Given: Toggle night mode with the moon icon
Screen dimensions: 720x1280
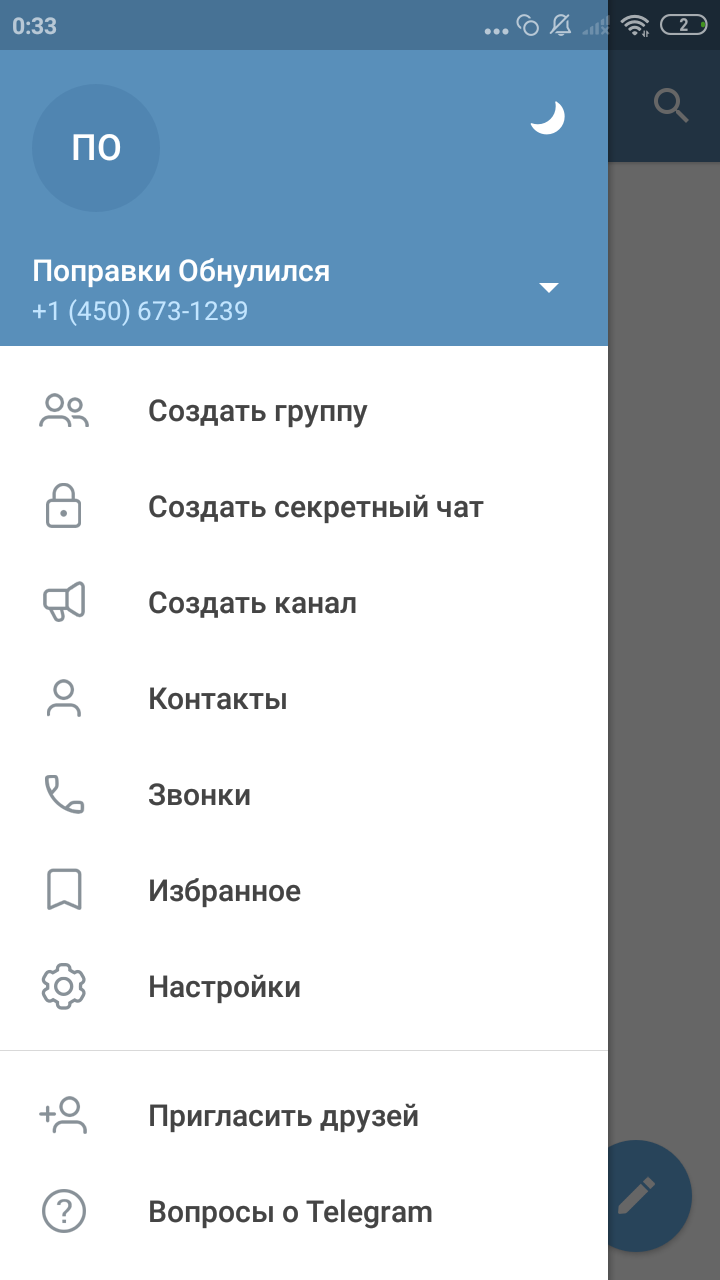Looking at the screenshot, I should pos(547,118).
